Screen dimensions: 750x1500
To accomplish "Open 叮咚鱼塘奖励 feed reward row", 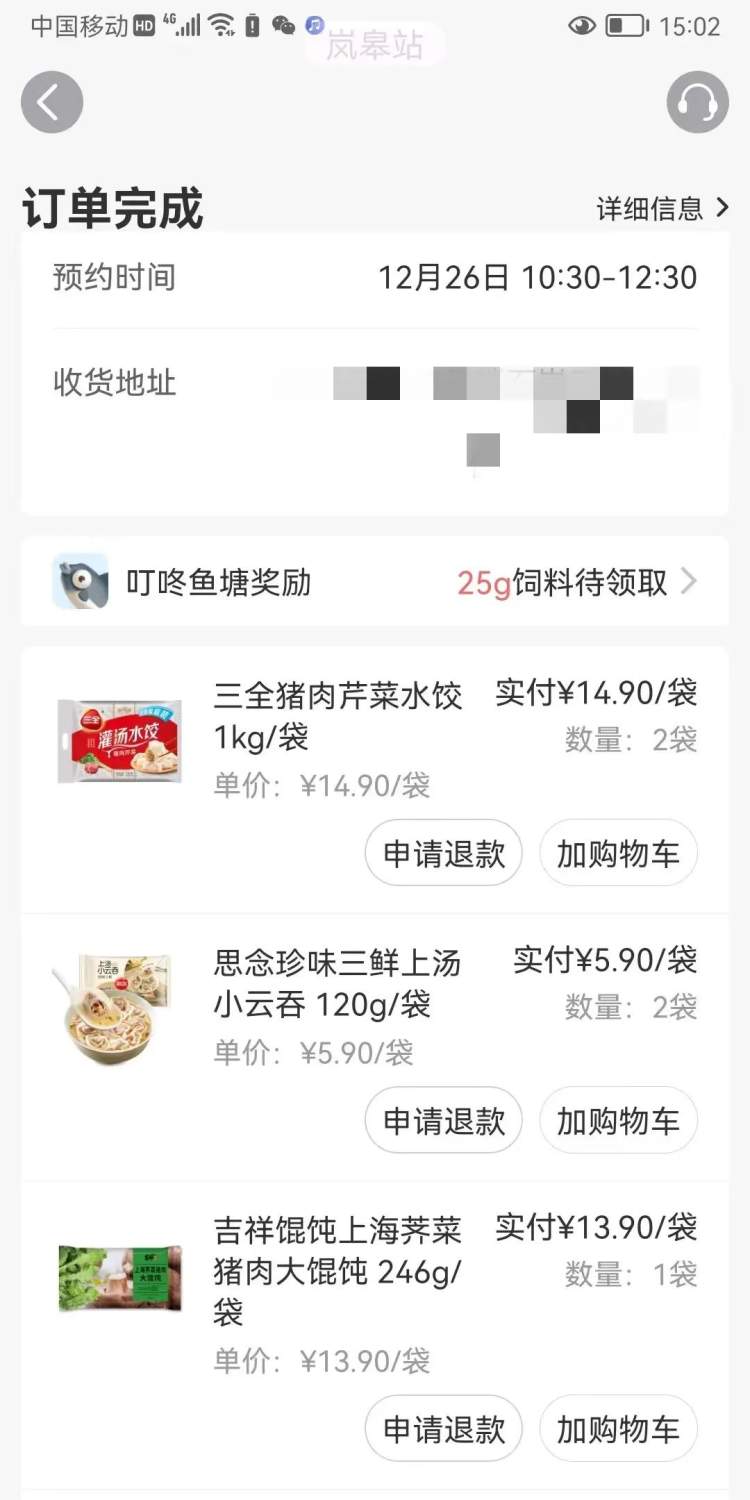I will pos(375,582).
